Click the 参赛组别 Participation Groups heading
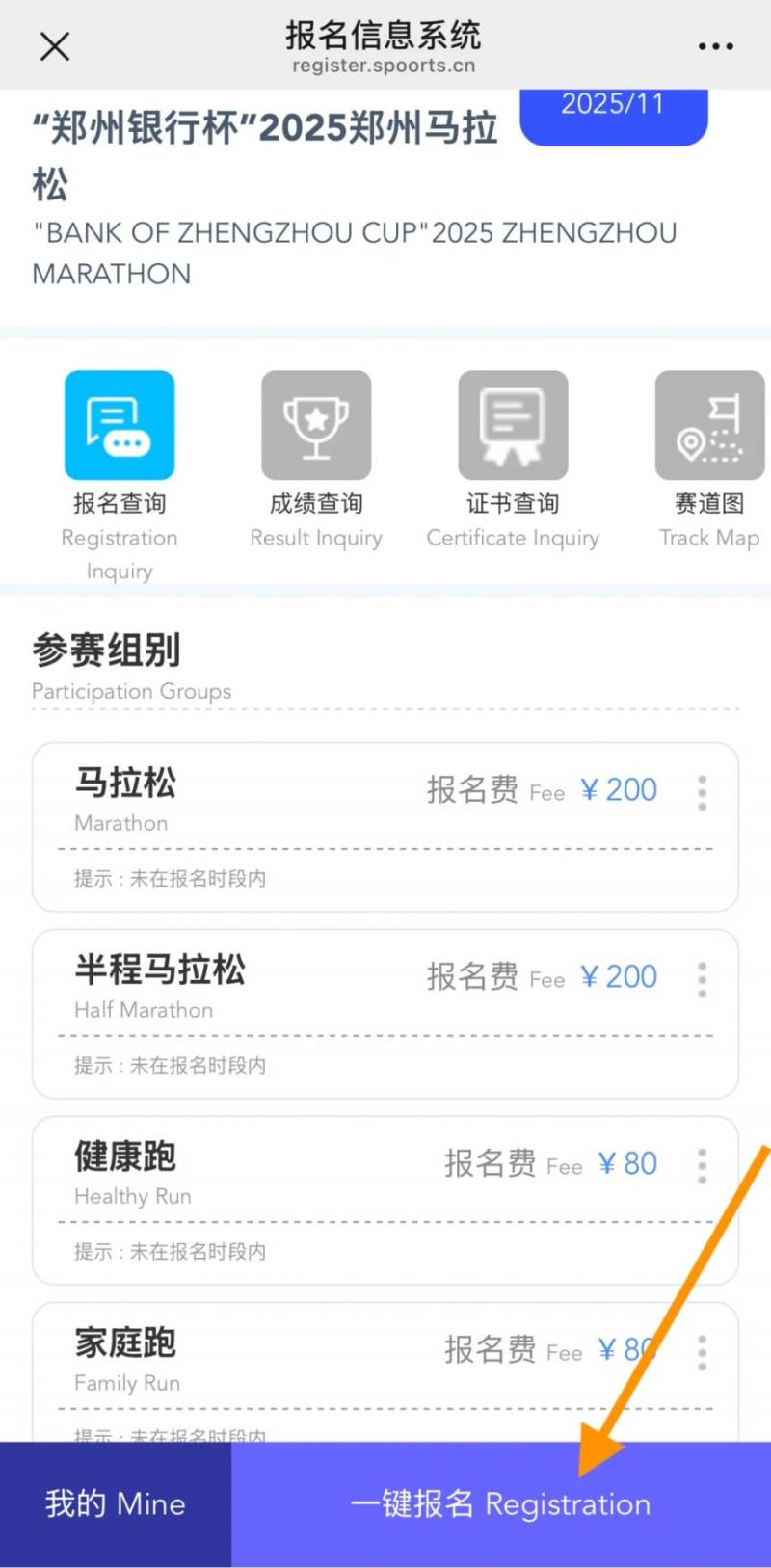The height and width of the screenshot is (1568, 771). (x=104, y=651)
